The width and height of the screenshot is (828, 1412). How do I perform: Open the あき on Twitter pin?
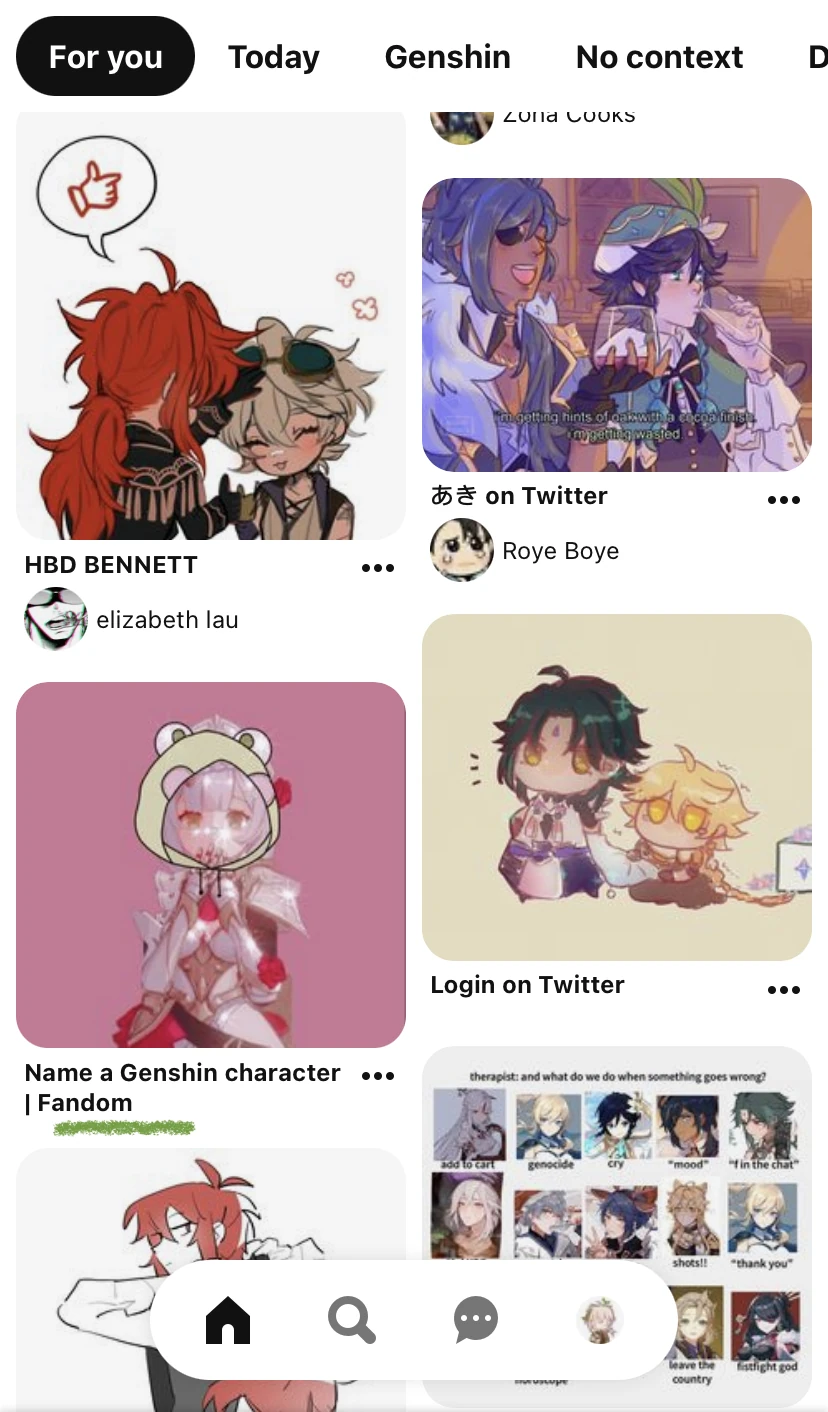coord(616,325)
